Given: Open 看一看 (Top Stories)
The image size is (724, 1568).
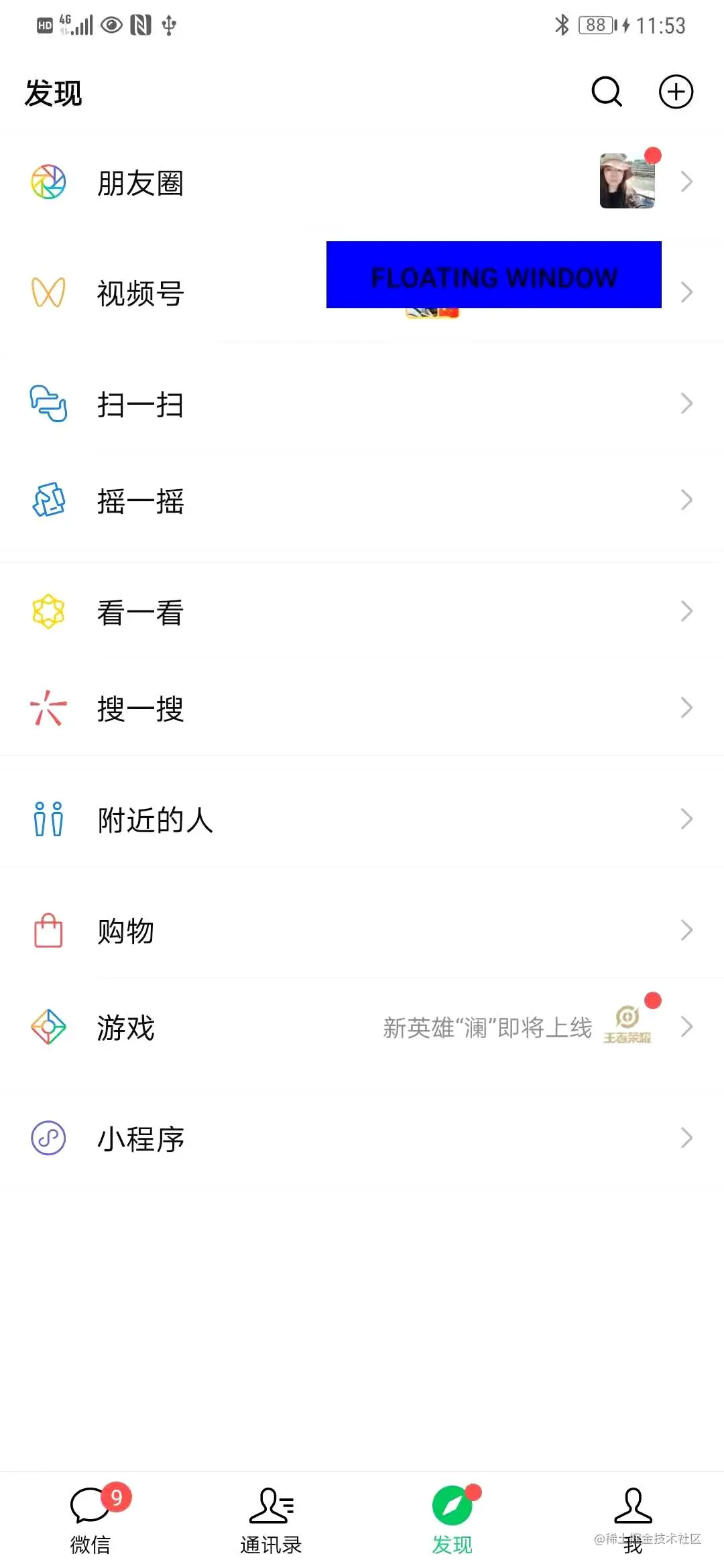Looking at the screenshot, I should [x=141, y=612].
